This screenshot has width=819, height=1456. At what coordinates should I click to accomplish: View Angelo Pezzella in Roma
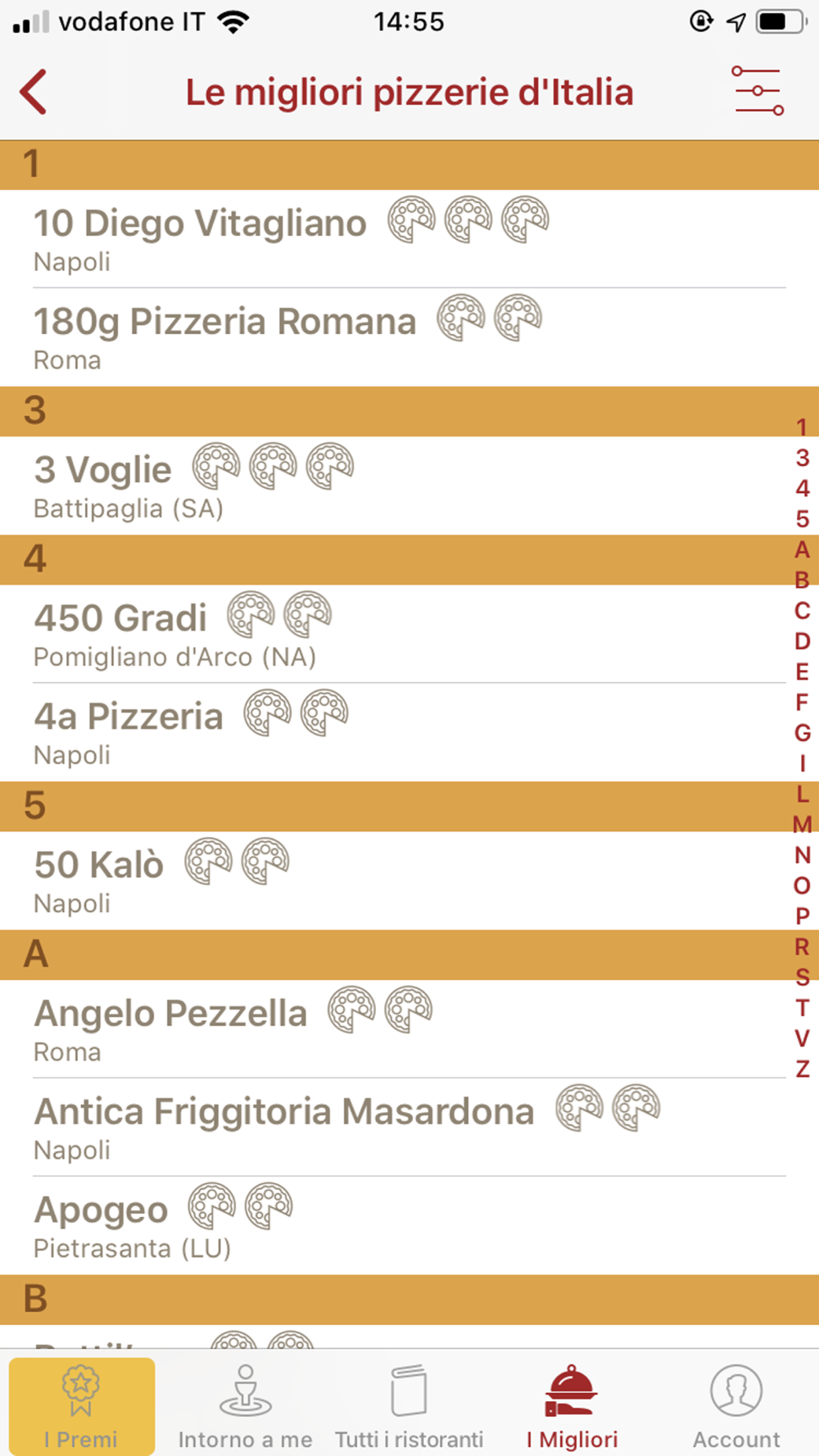click(409, 1029)
